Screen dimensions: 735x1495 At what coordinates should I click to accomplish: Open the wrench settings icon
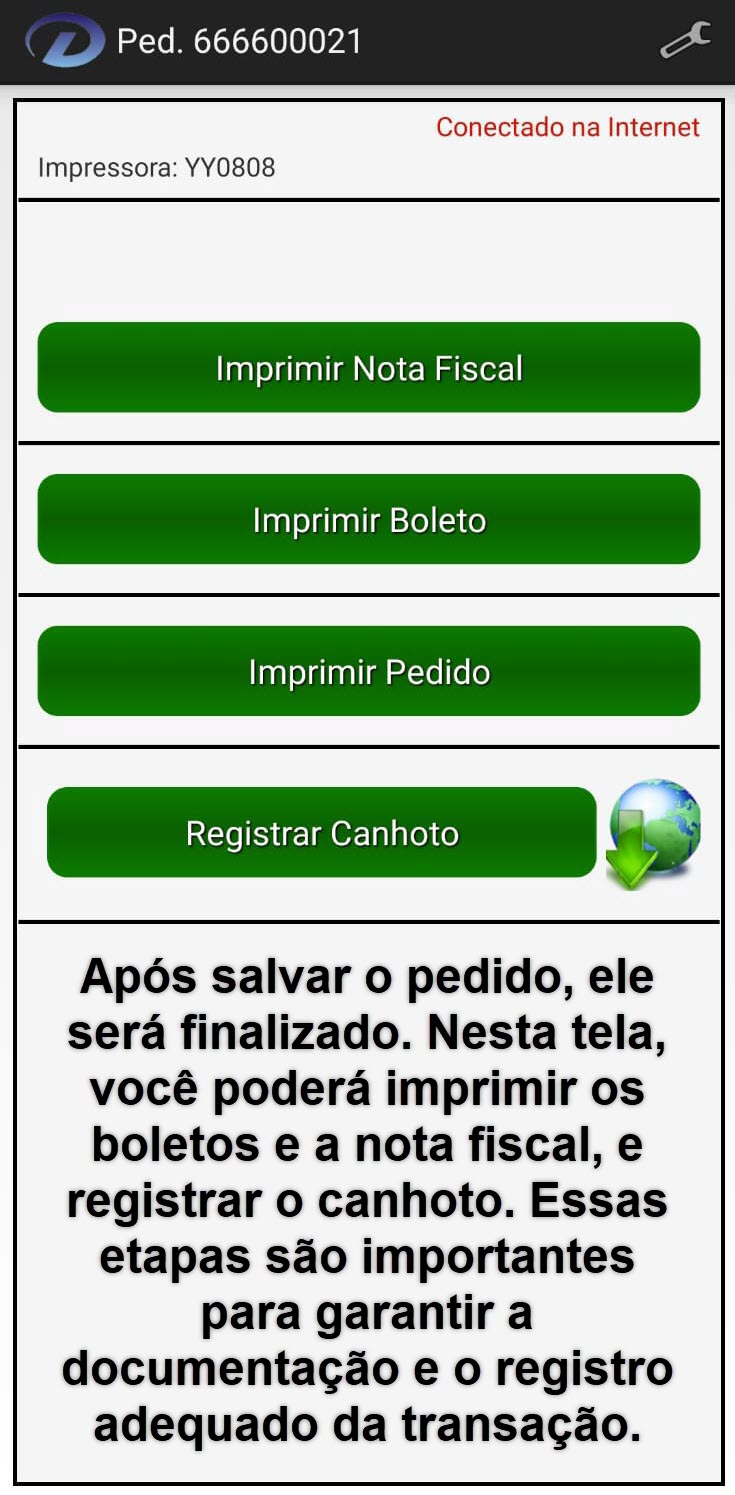pos(685,41)
